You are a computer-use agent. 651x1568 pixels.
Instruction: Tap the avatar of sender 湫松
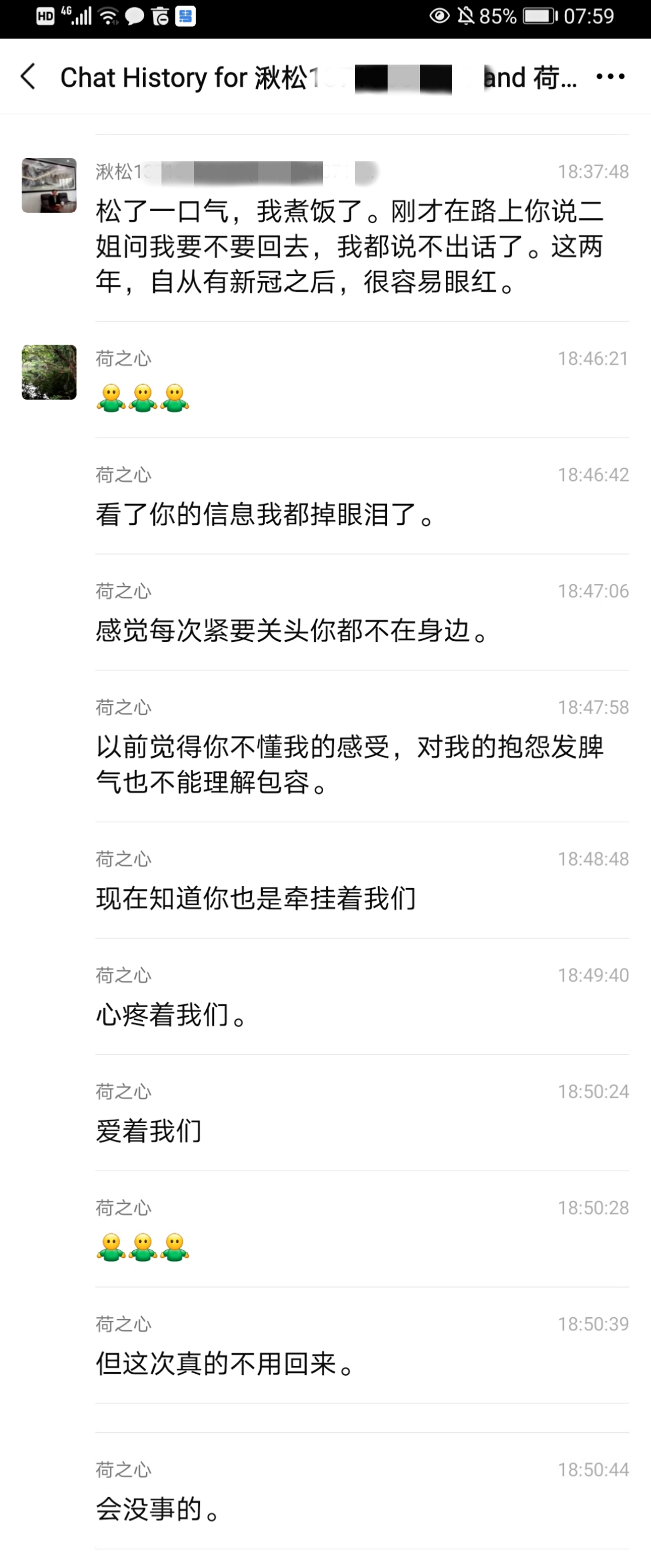tap(49, 185)
